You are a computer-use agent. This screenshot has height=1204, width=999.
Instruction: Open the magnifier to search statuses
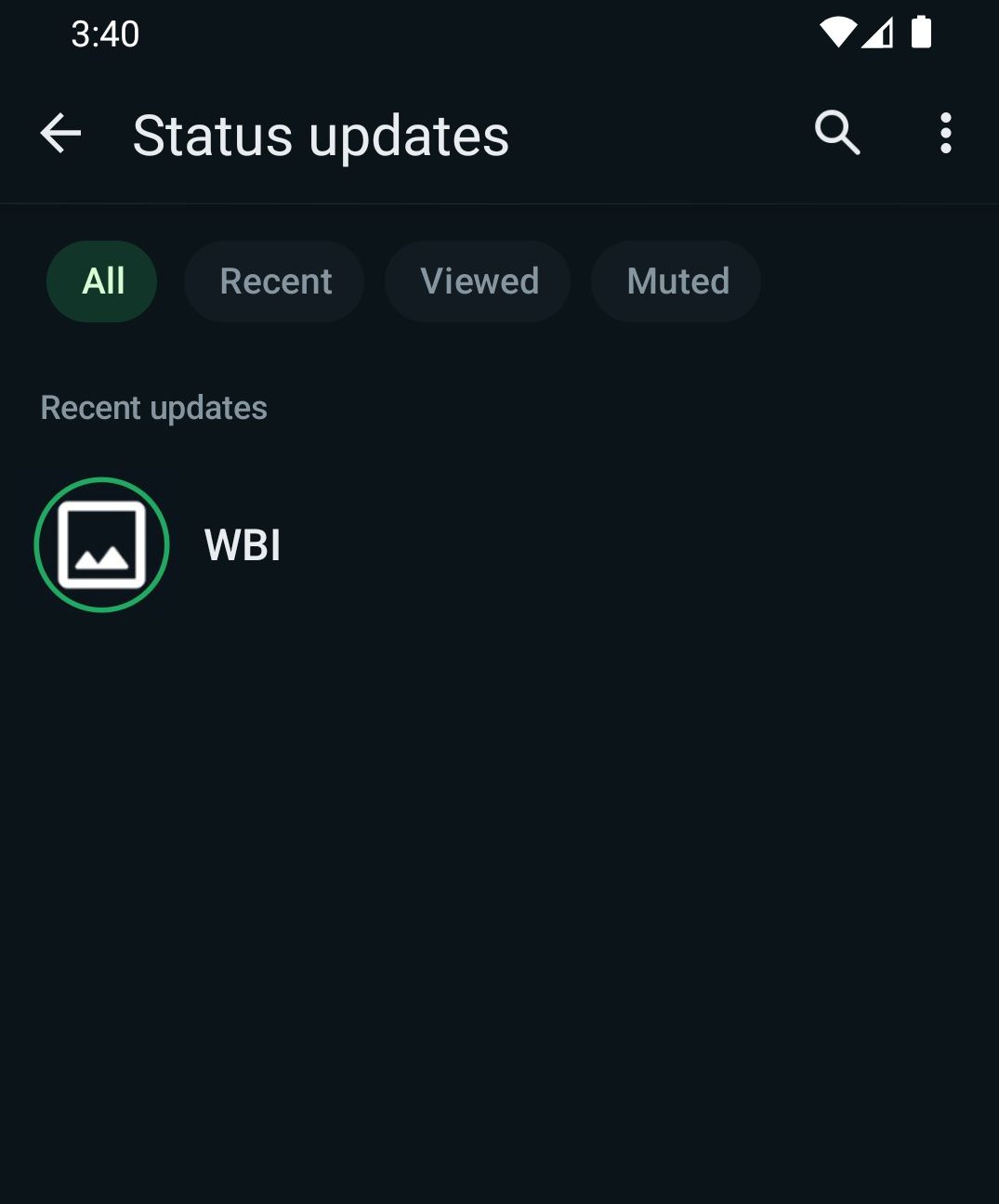pyautogui.click(x=835, y=133)
